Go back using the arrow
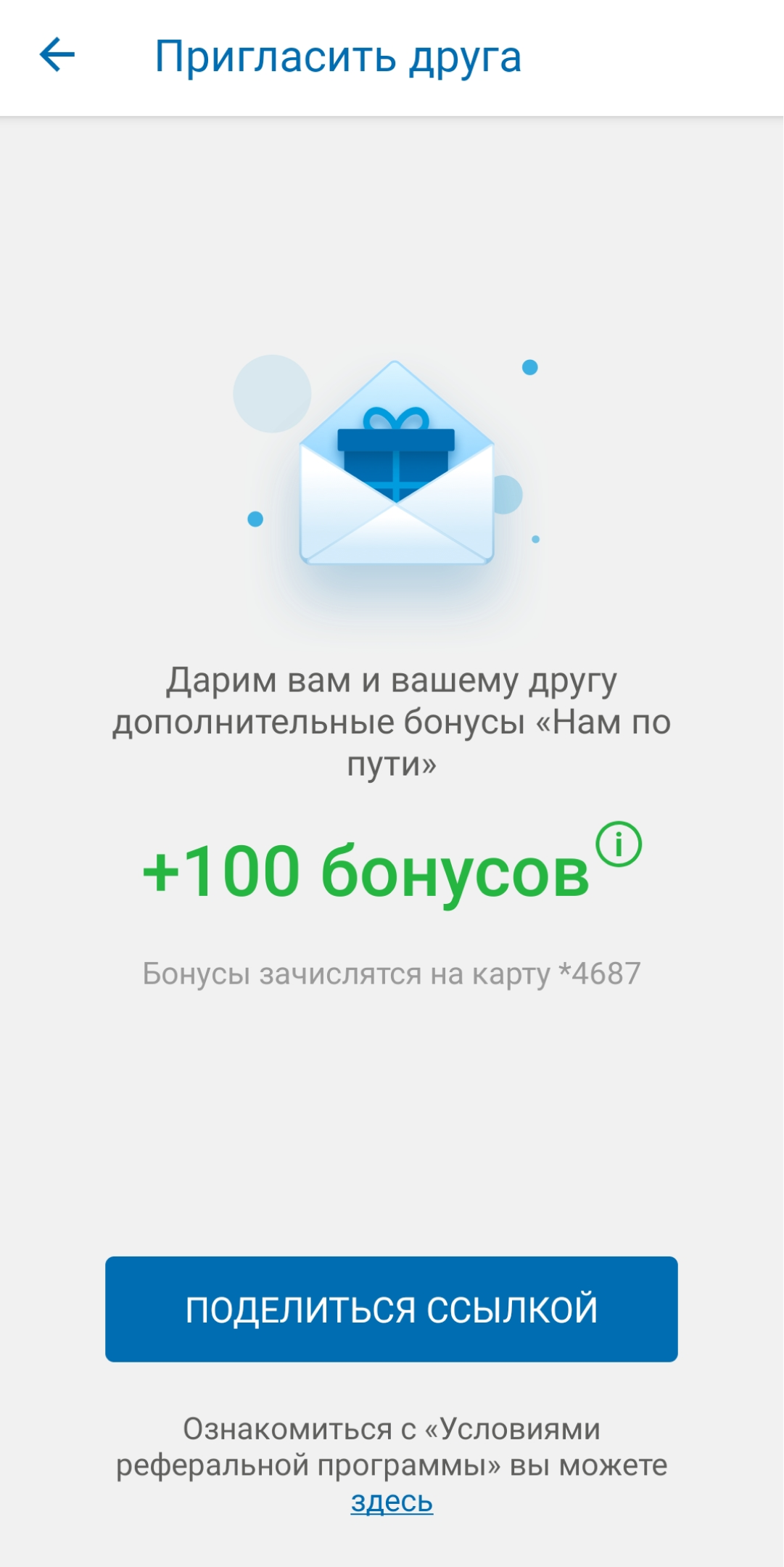This screenshot has width=784, height=1567. (57, 55)
